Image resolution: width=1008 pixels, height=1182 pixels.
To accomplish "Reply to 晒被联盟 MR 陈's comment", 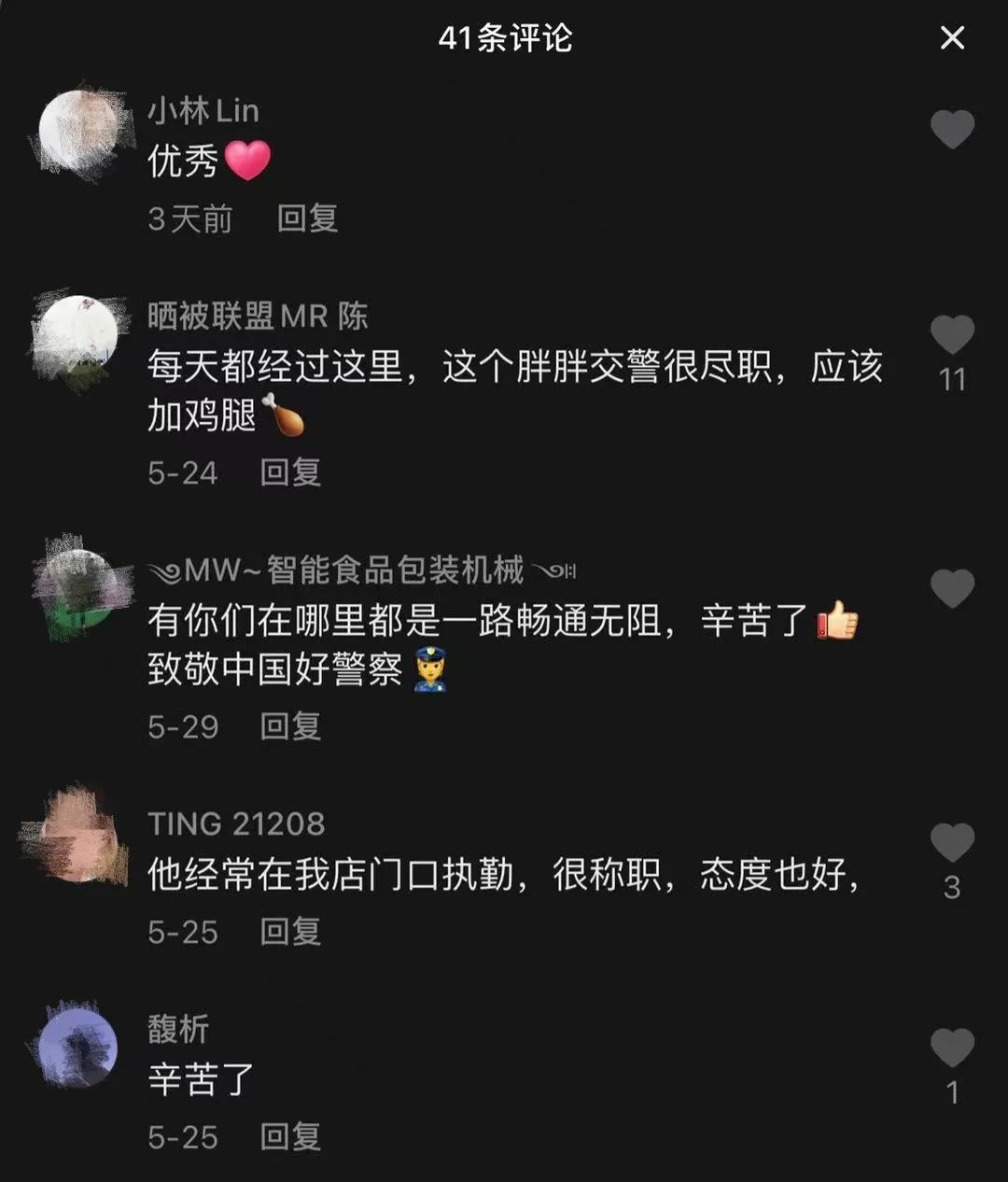I will click(290, 472).
